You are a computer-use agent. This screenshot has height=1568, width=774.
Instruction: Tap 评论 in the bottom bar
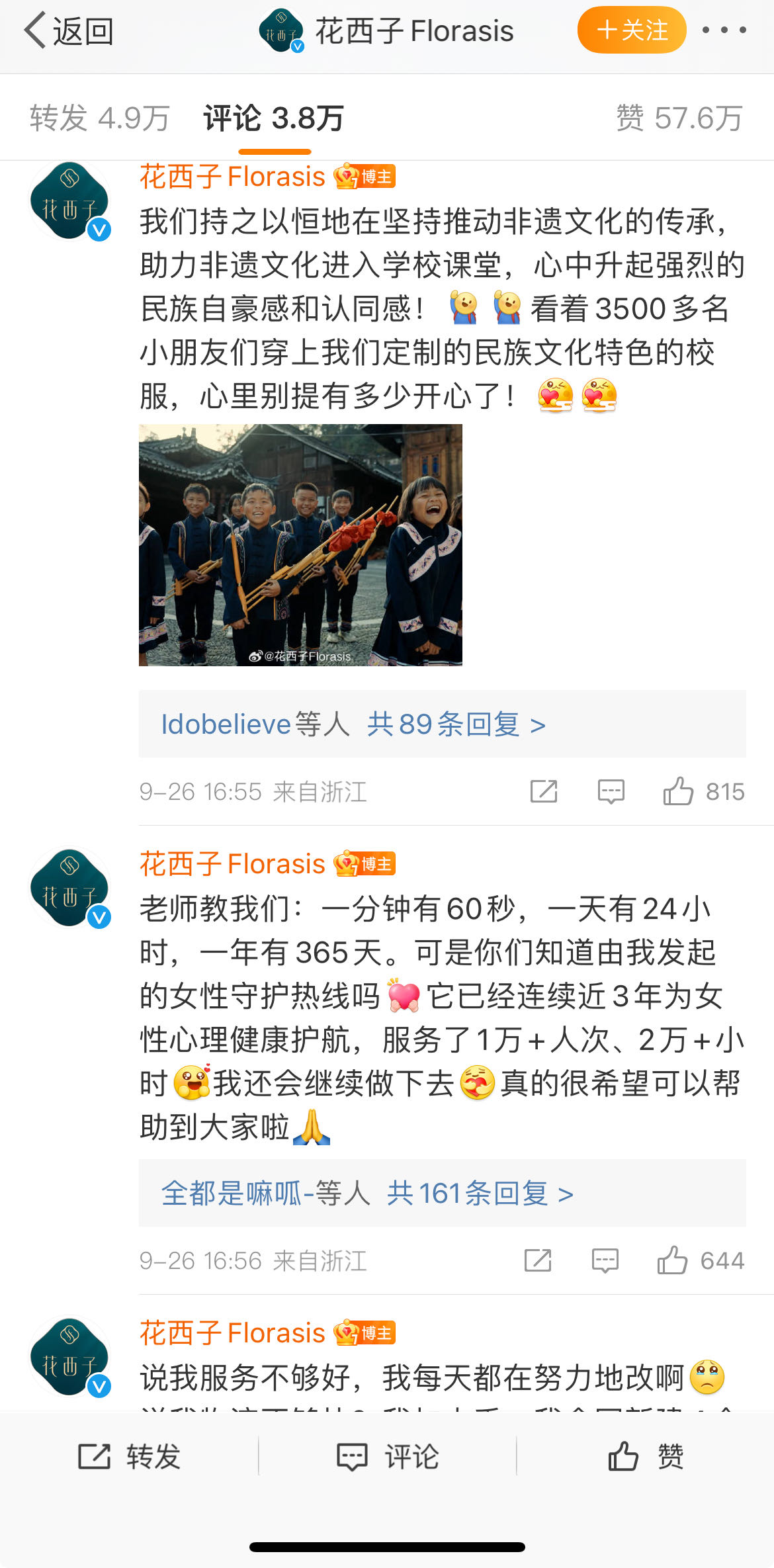coord(387,1456)
